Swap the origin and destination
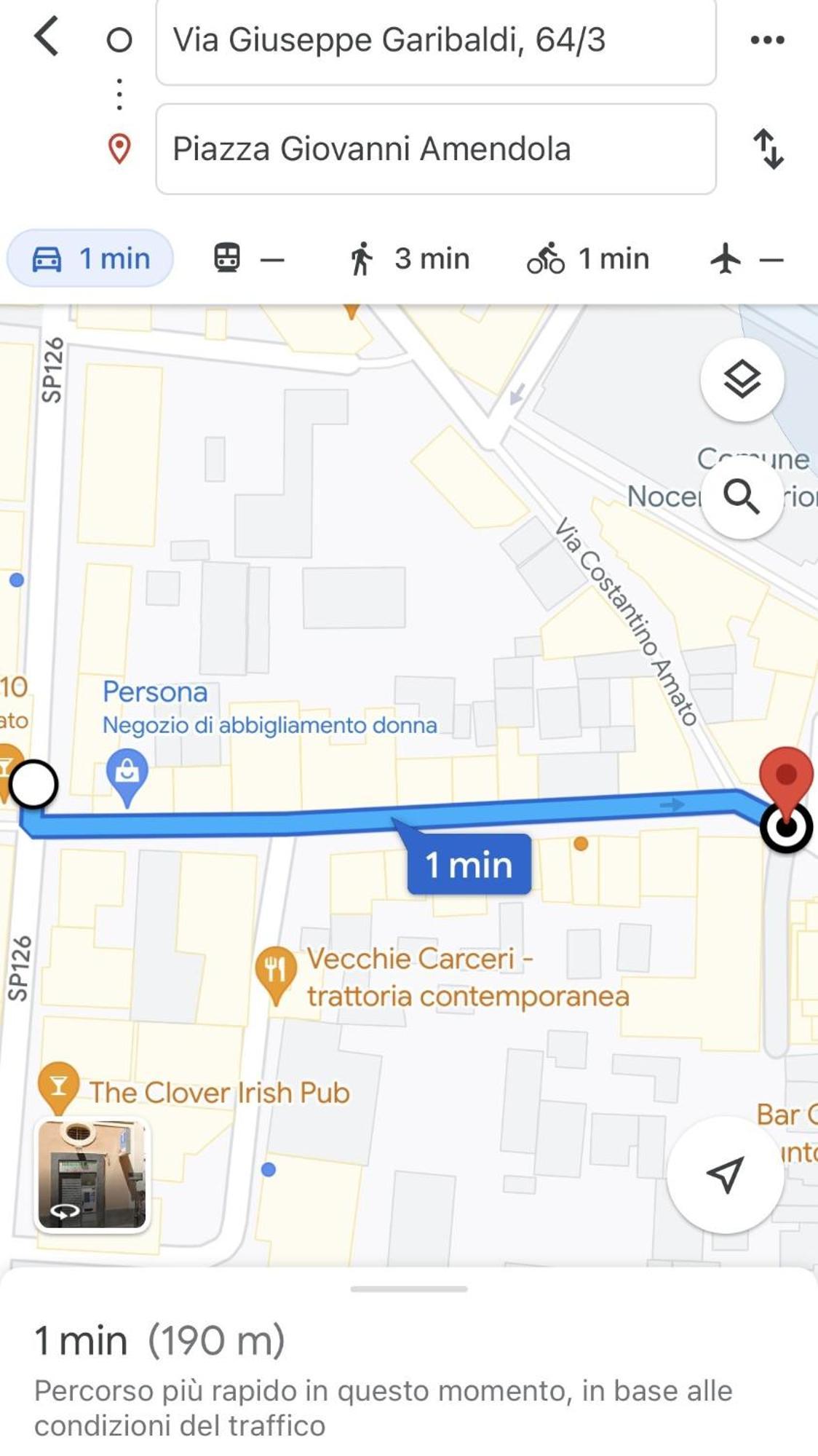 pyautogui.click(x=768, y=149)
